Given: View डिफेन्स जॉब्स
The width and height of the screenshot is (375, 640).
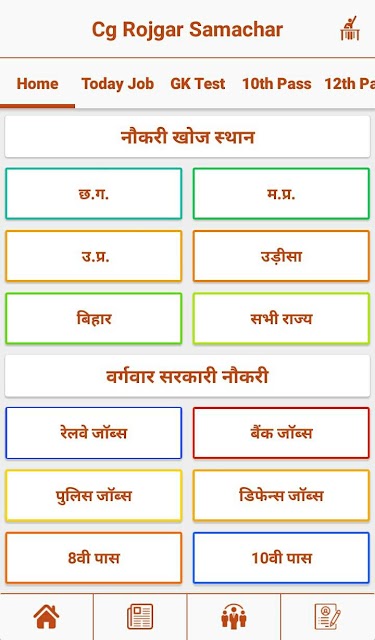Looking at the screenshot, I should (281, 496).
